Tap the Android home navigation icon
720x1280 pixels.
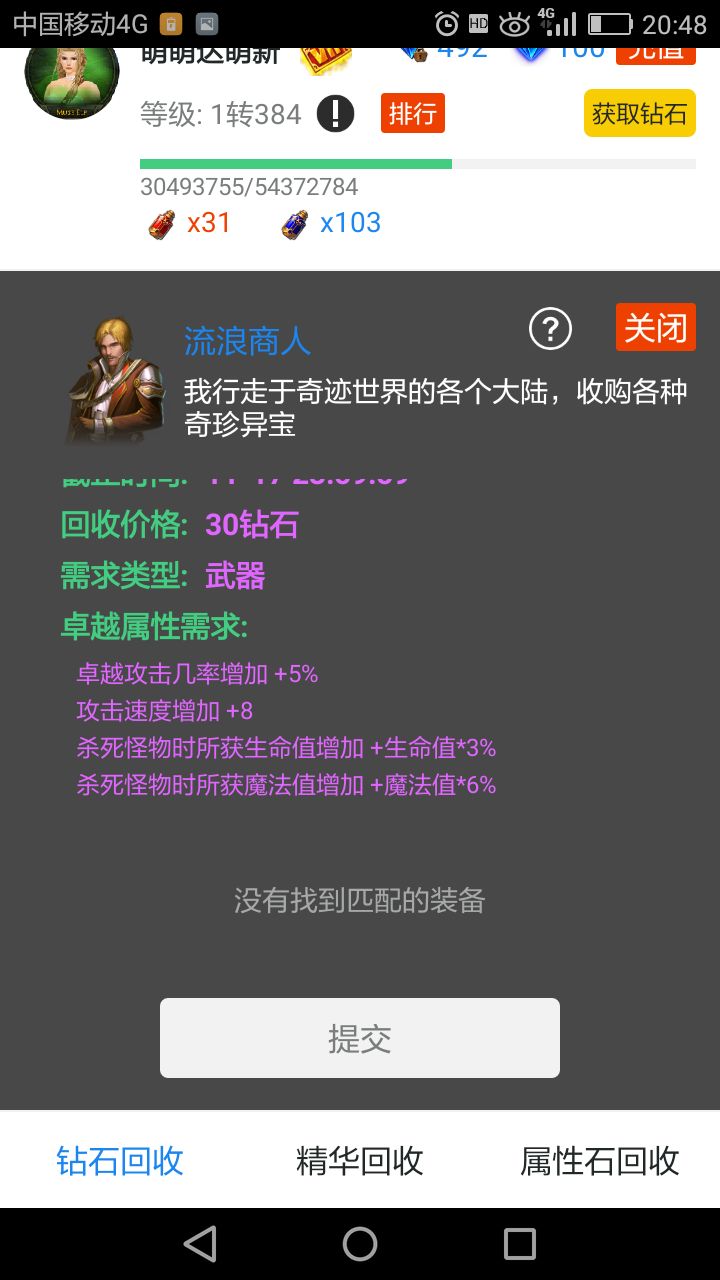[360, 1243]
